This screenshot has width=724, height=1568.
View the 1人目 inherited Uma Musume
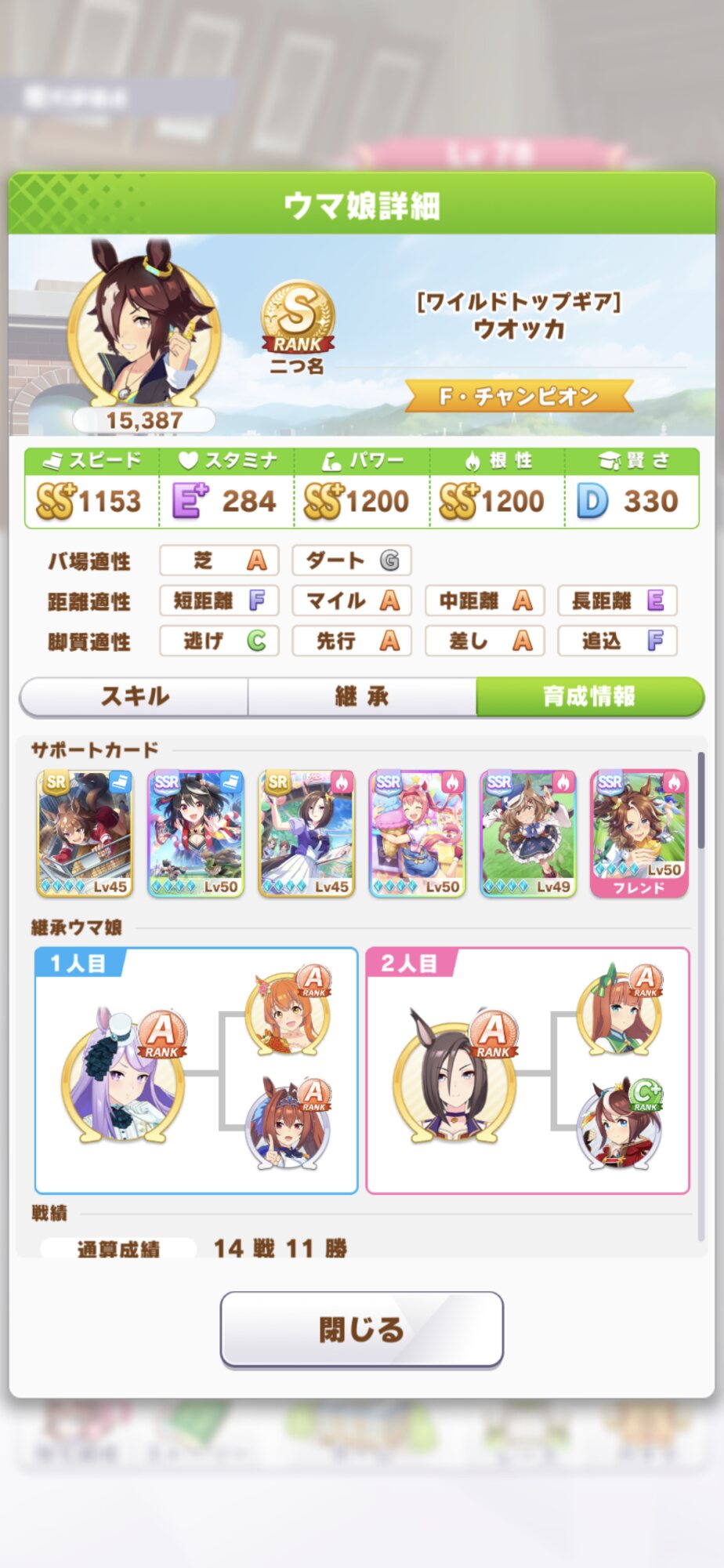[x=124, y=1074]
